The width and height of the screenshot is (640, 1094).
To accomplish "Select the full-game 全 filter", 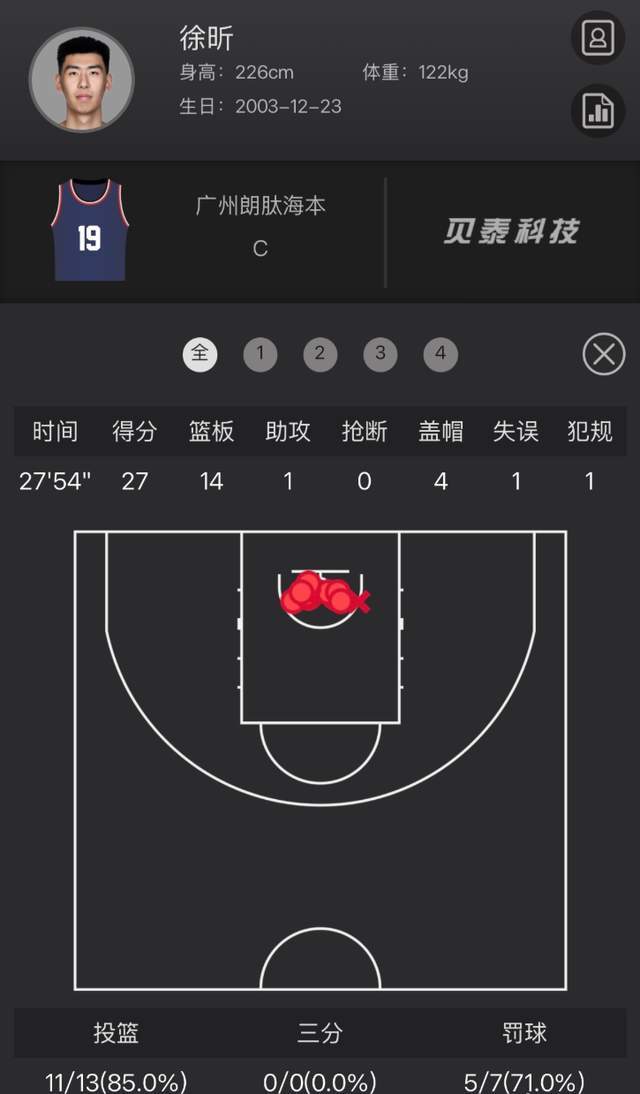I will coord(200,353).
